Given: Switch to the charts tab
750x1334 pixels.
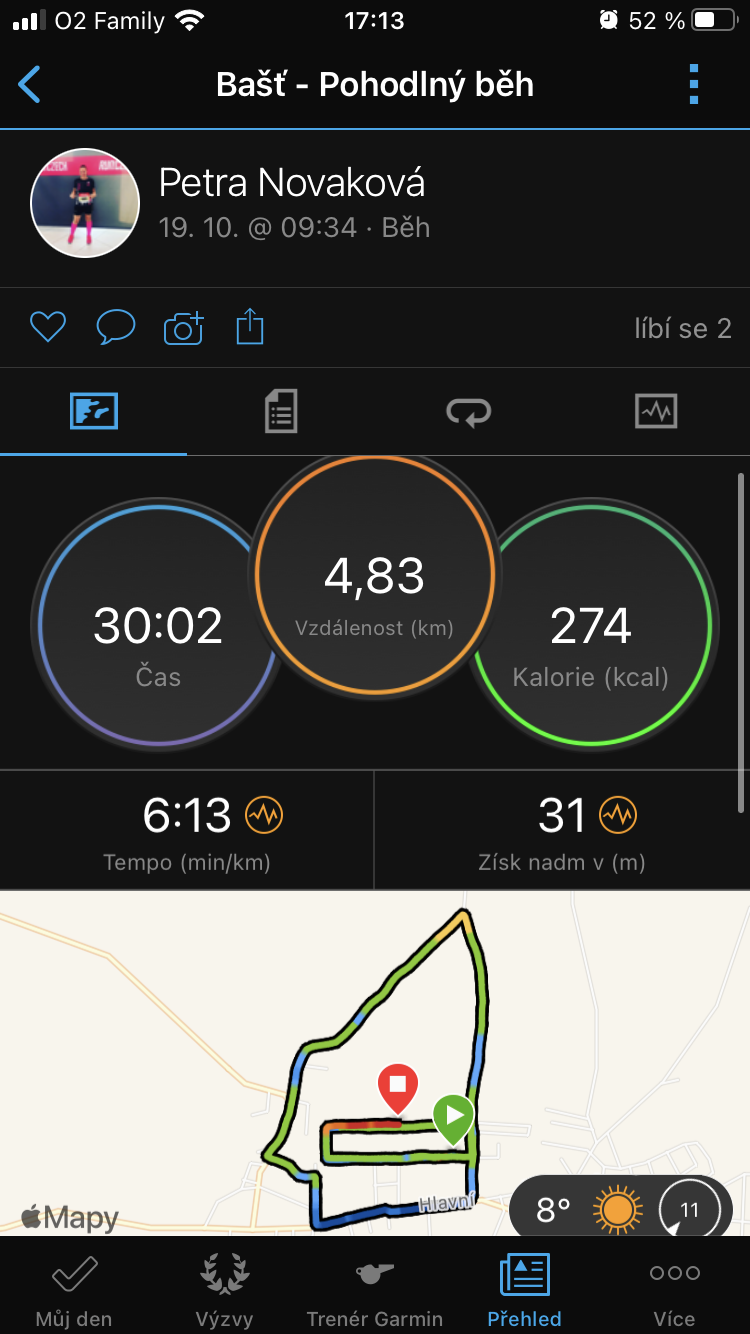Looking at the screenshot, I should tap(656, 411).
